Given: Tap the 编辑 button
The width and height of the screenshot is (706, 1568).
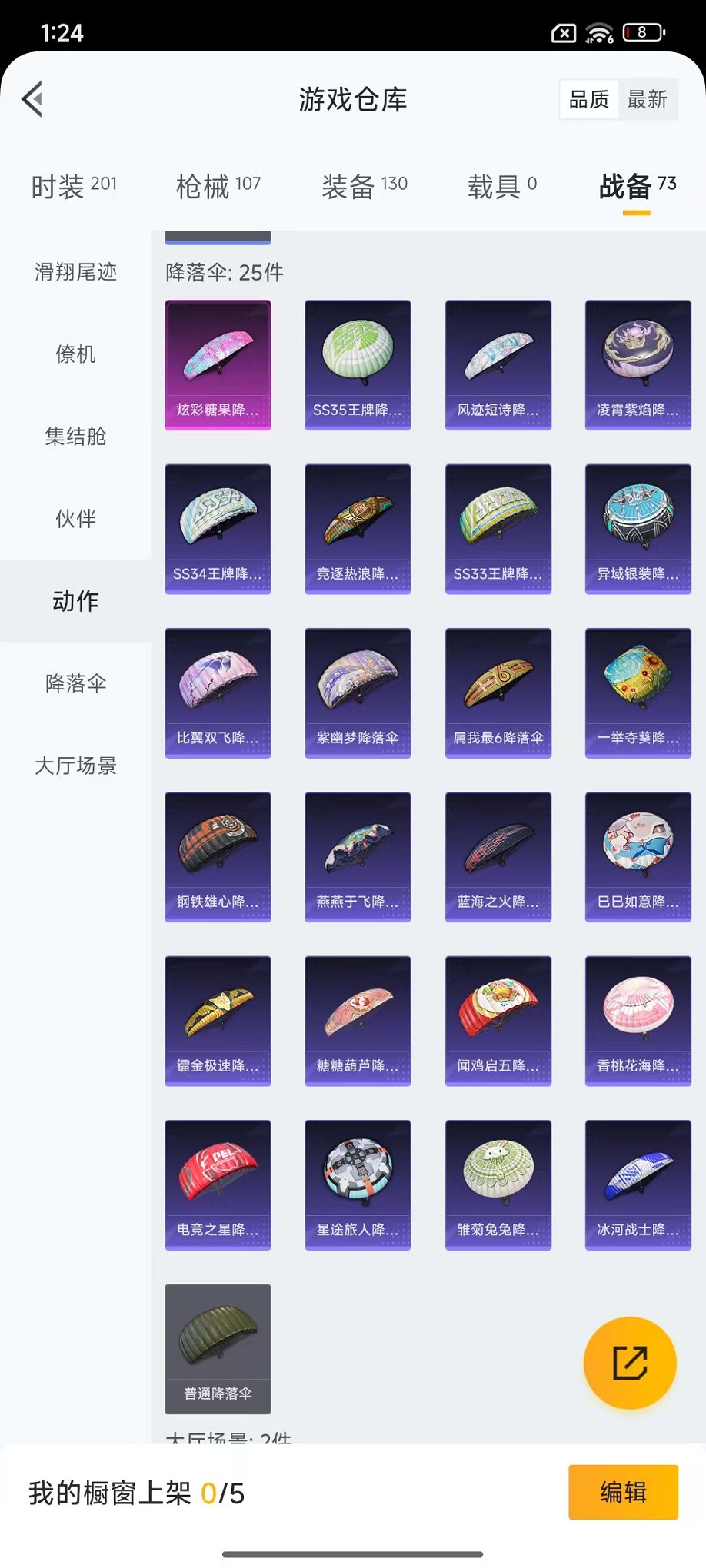Looking at the screenshot, I should 623,1493.
